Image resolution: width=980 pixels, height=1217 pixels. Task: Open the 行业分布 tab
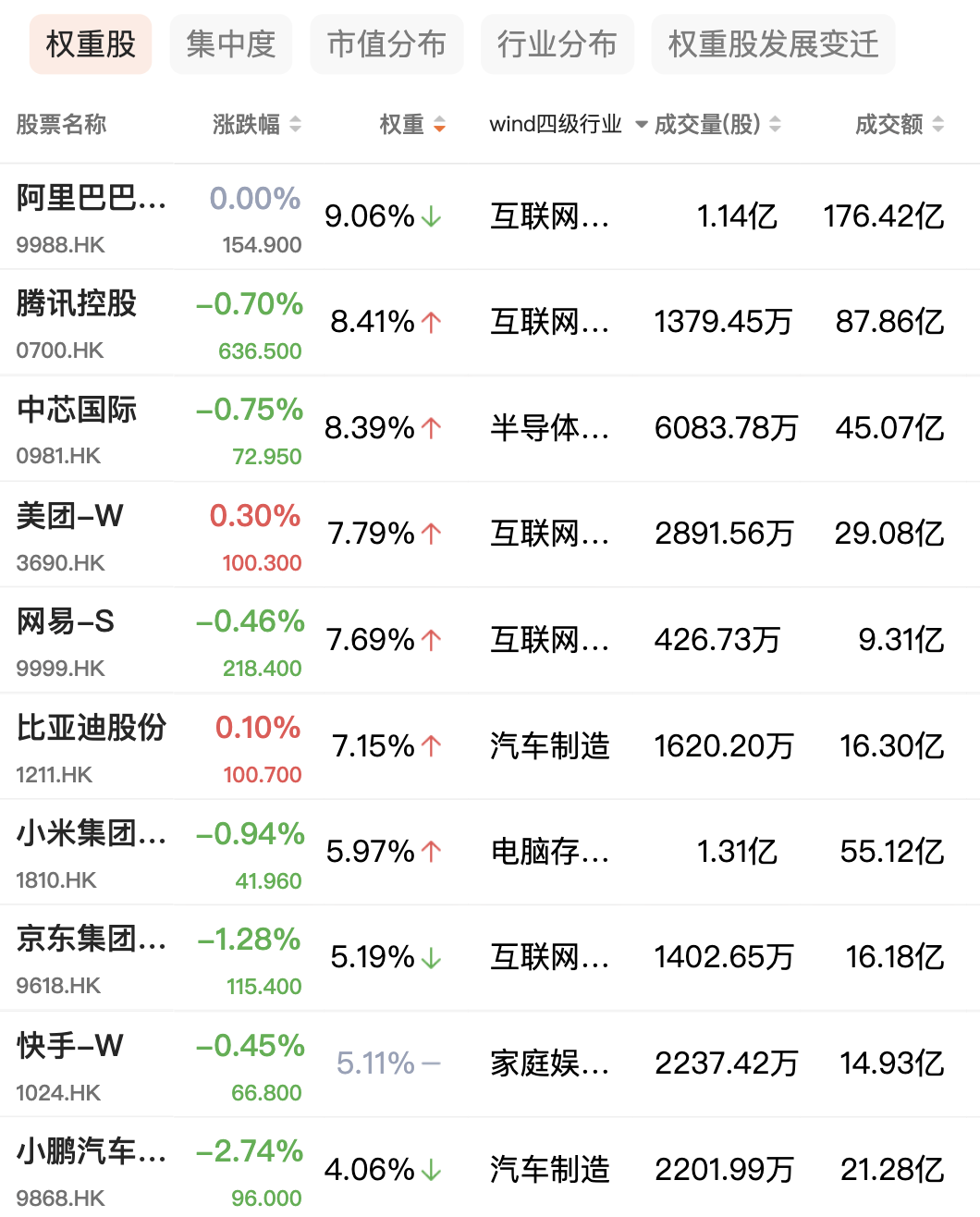pyautogui.click(x=557, y=43)
